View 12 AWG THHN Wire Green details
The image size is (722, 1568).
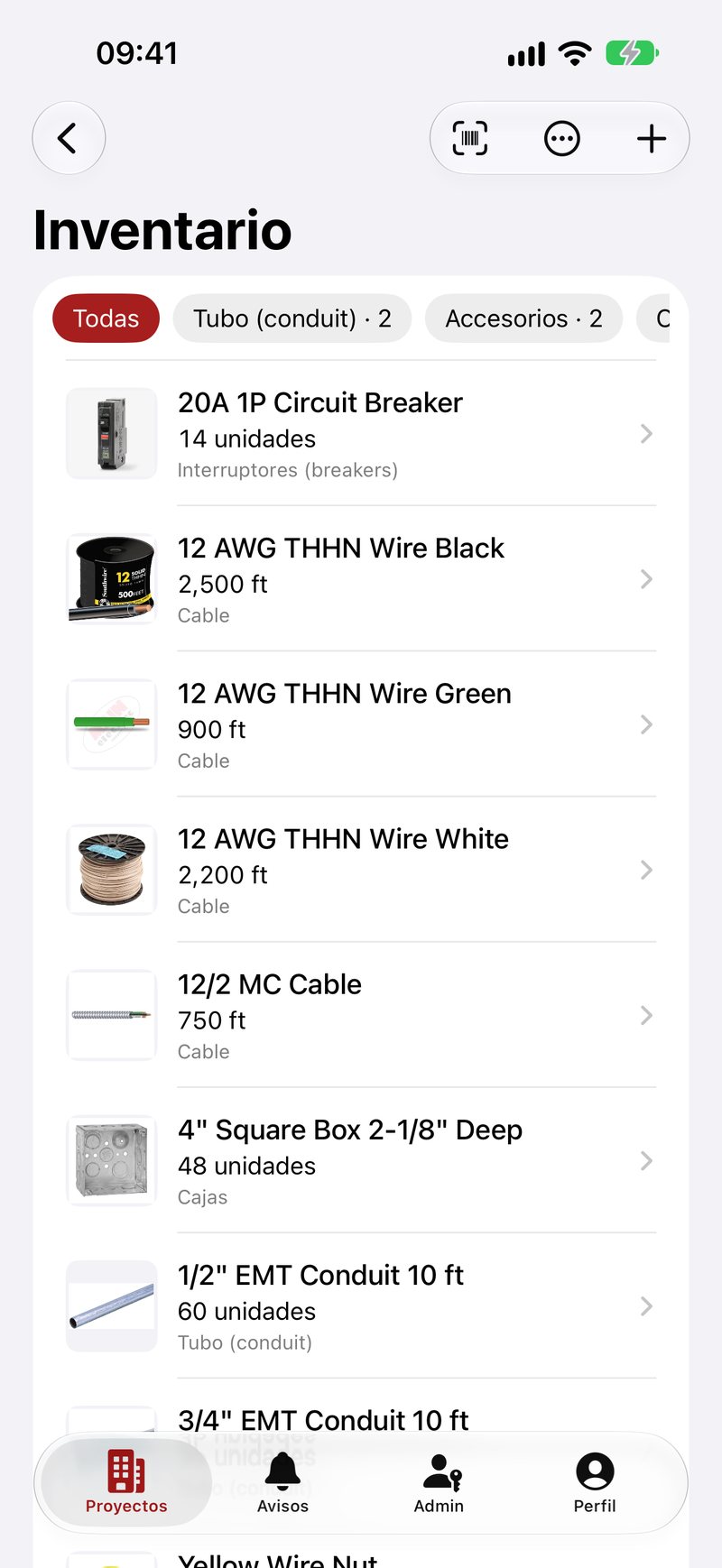361,724
